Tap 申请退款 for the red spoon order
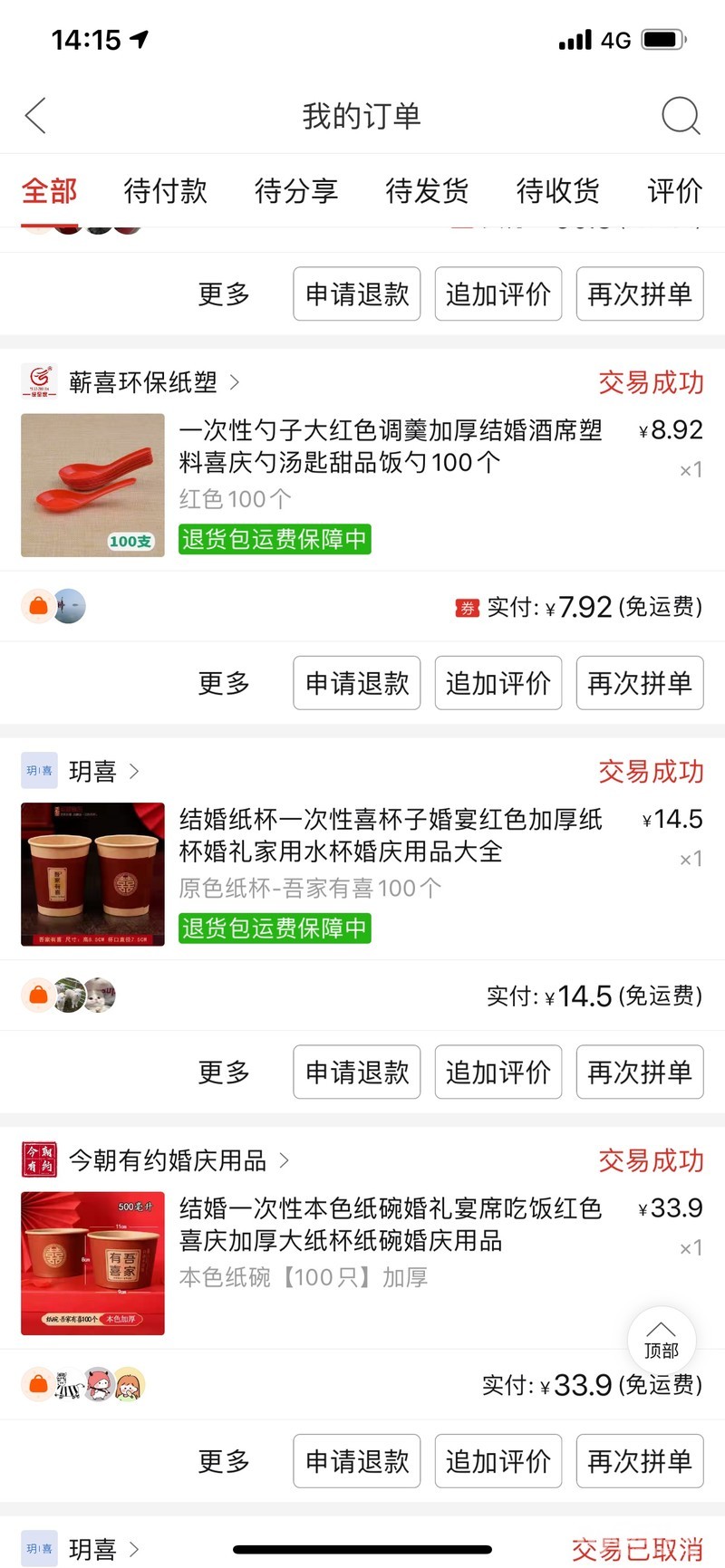 point(357,683)
